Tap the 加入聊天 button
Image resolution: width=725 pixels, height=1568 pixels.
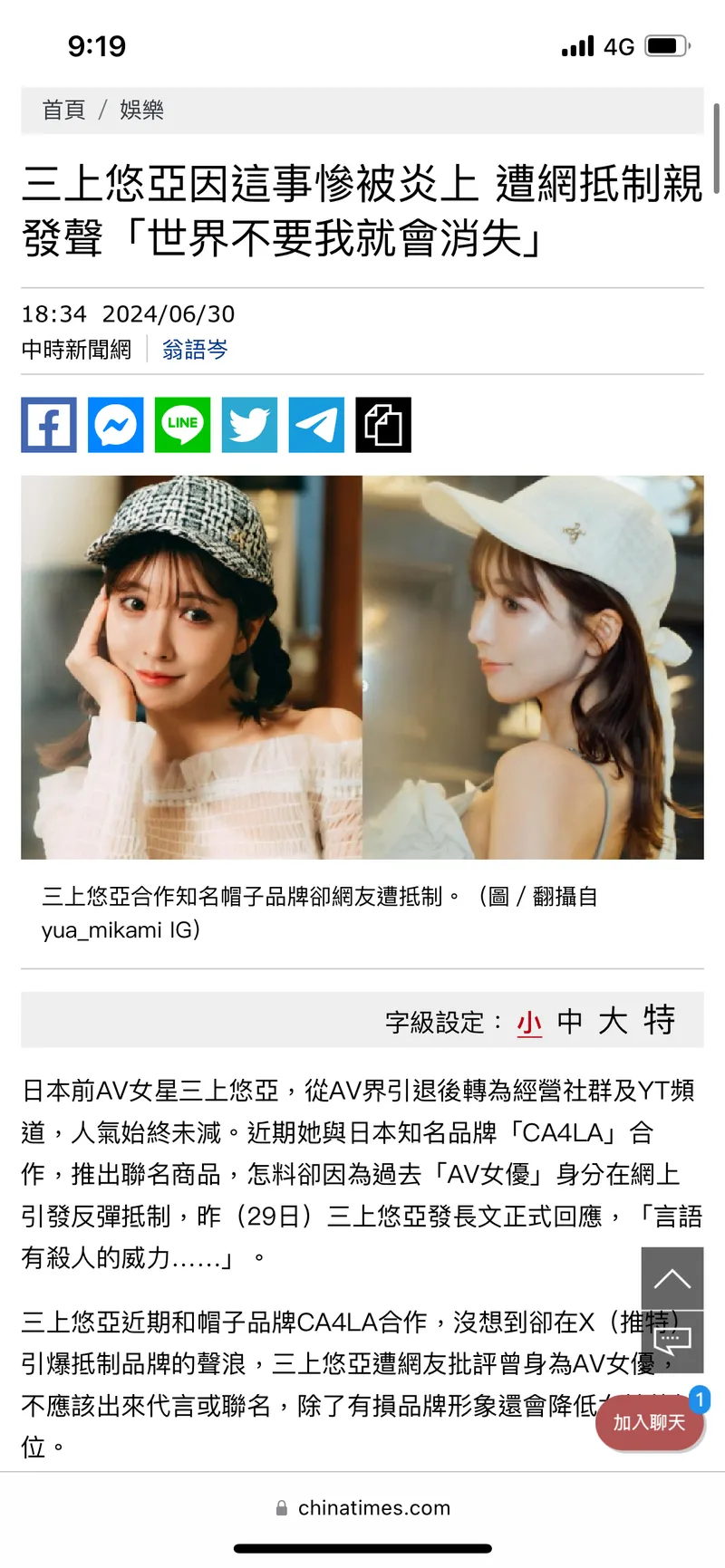pyautogui.click(x=649, y=1422)
